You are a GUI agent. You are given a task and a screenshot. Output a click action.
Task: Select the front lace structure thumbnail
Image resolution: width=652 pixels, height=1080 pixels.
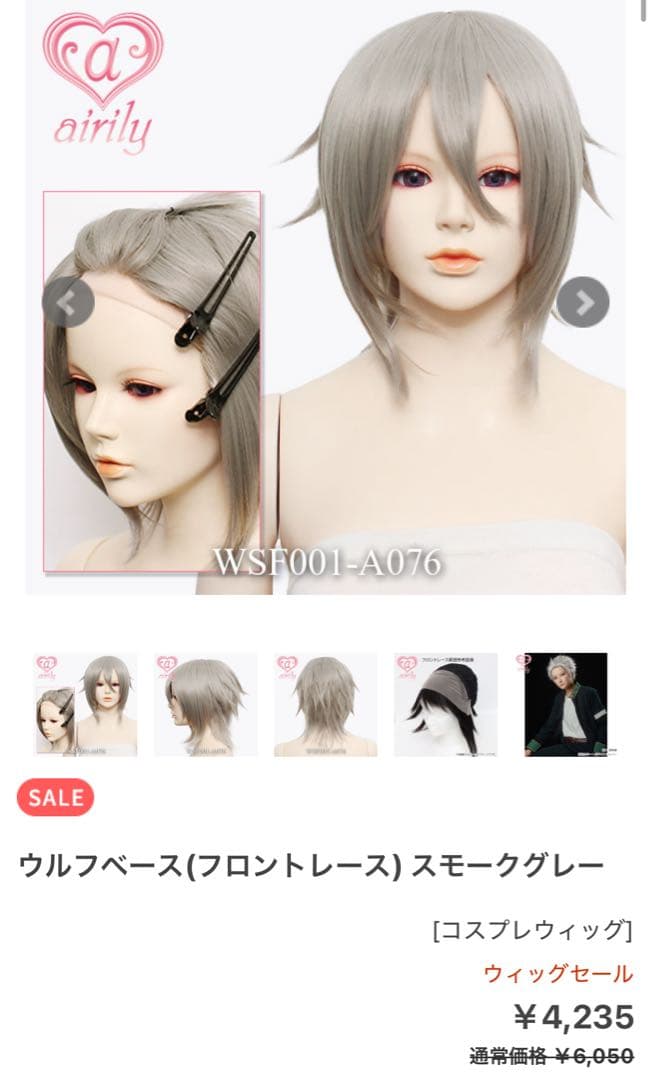[x=445, y=705]
